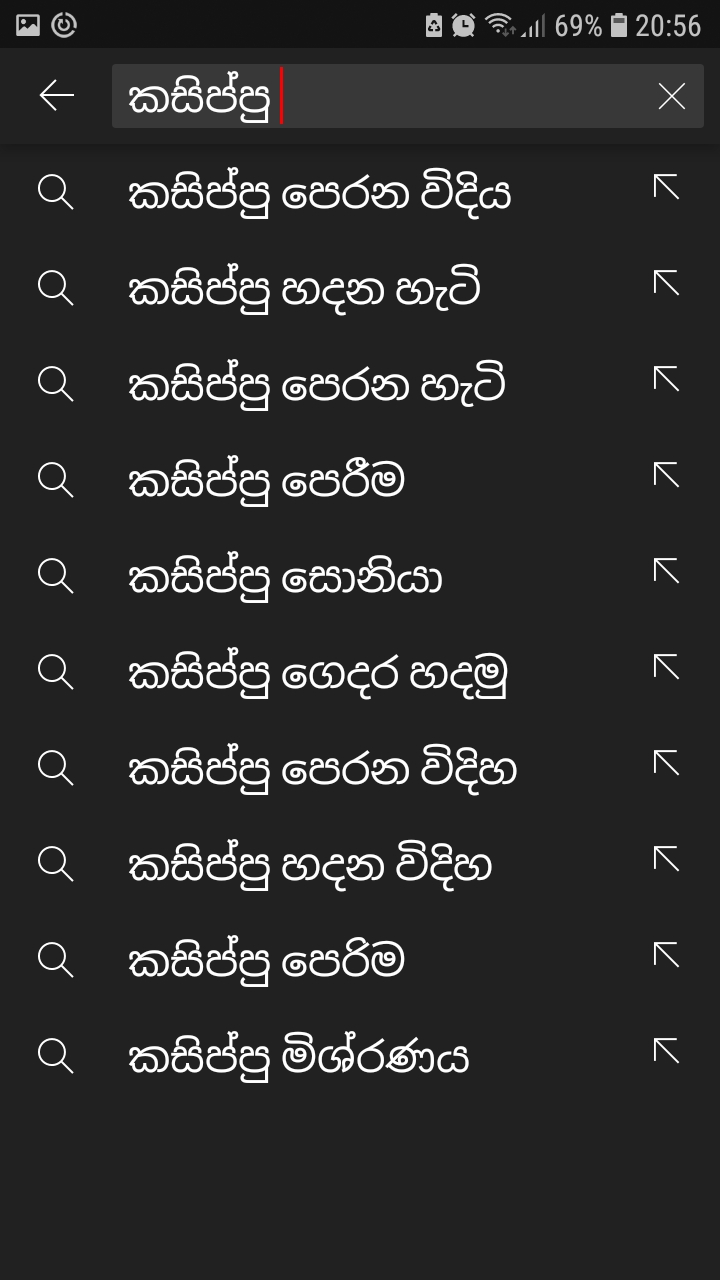720x1280 pixels.
Task: Tap the arrow icon beside කසිප්පු පෙරීම
Action: [666, 475]
